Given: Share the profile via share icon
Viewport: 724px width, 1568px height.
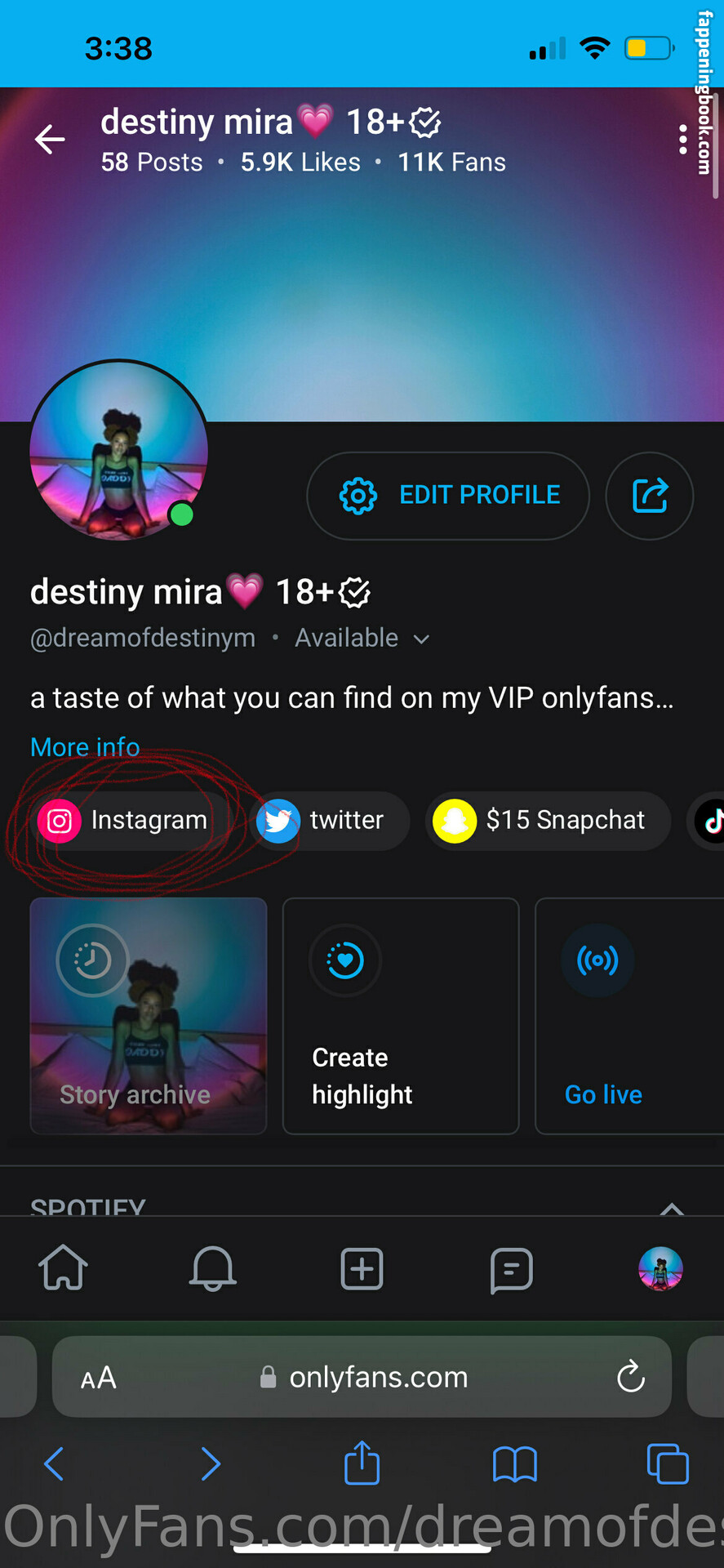Looking at the screenshot, I should point(650,496).
